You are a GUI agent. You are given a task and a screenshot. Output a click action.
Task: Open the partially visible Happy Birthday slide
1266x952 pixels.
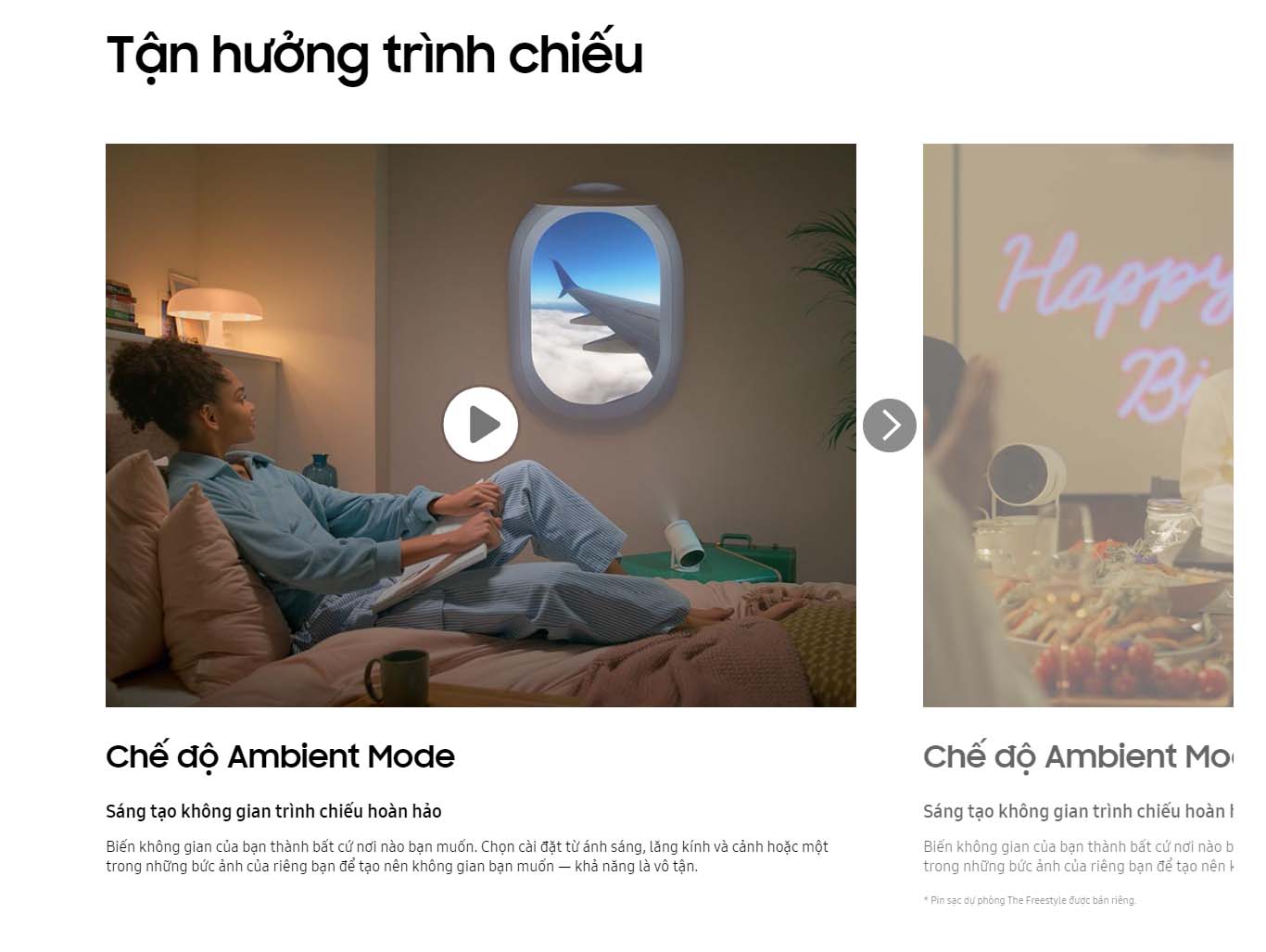(x=1078, y=425)
